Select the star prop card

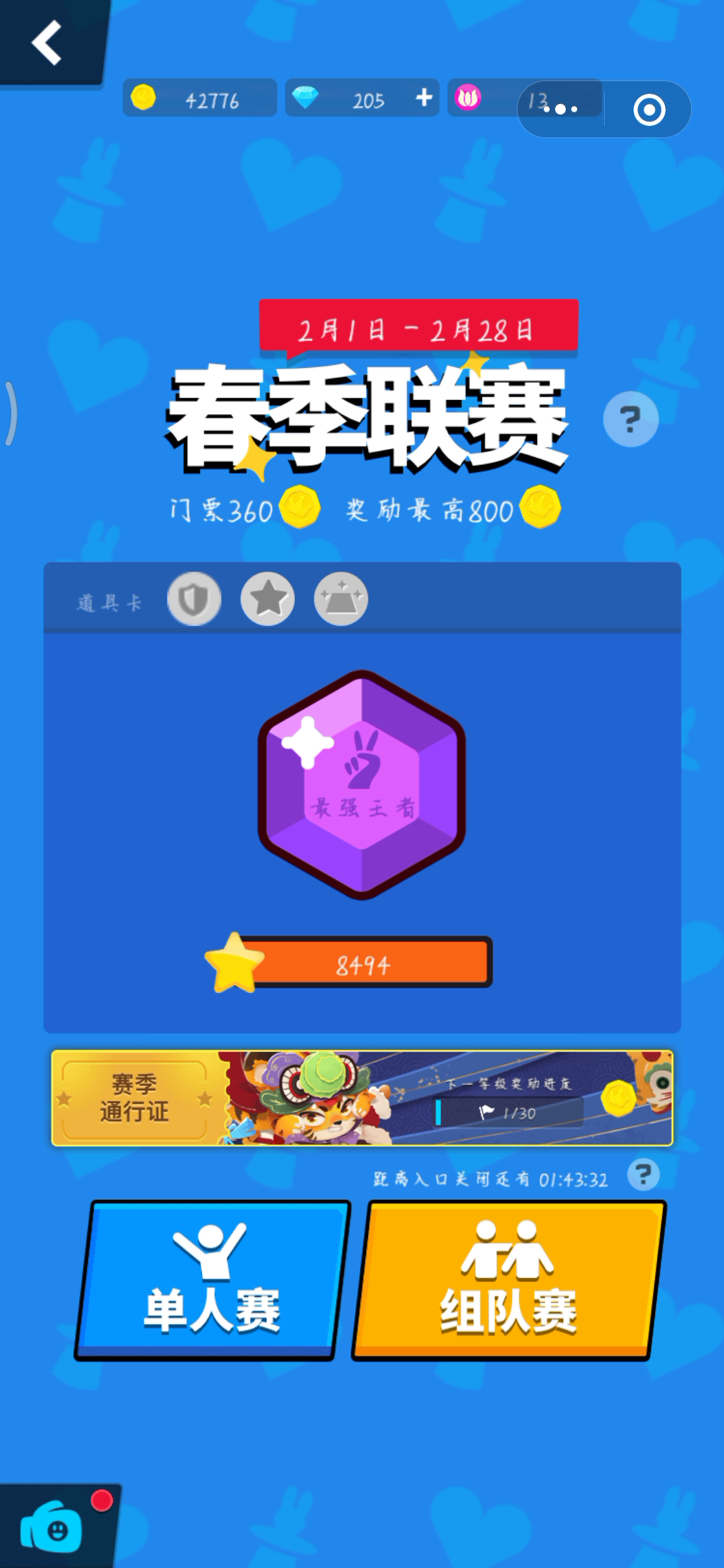[x=267, y=599]
